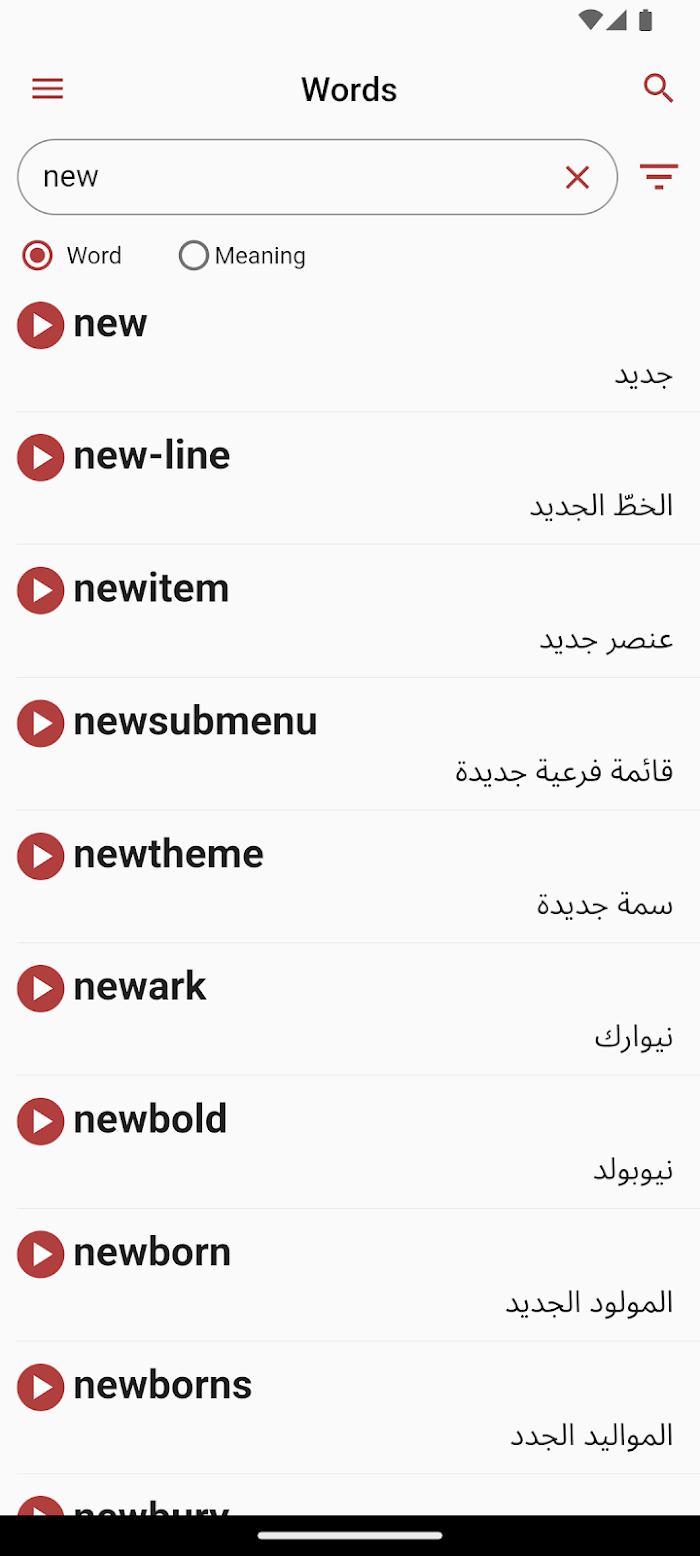
Task: Tap the search magnifier icon
Action: click(658, 88)
